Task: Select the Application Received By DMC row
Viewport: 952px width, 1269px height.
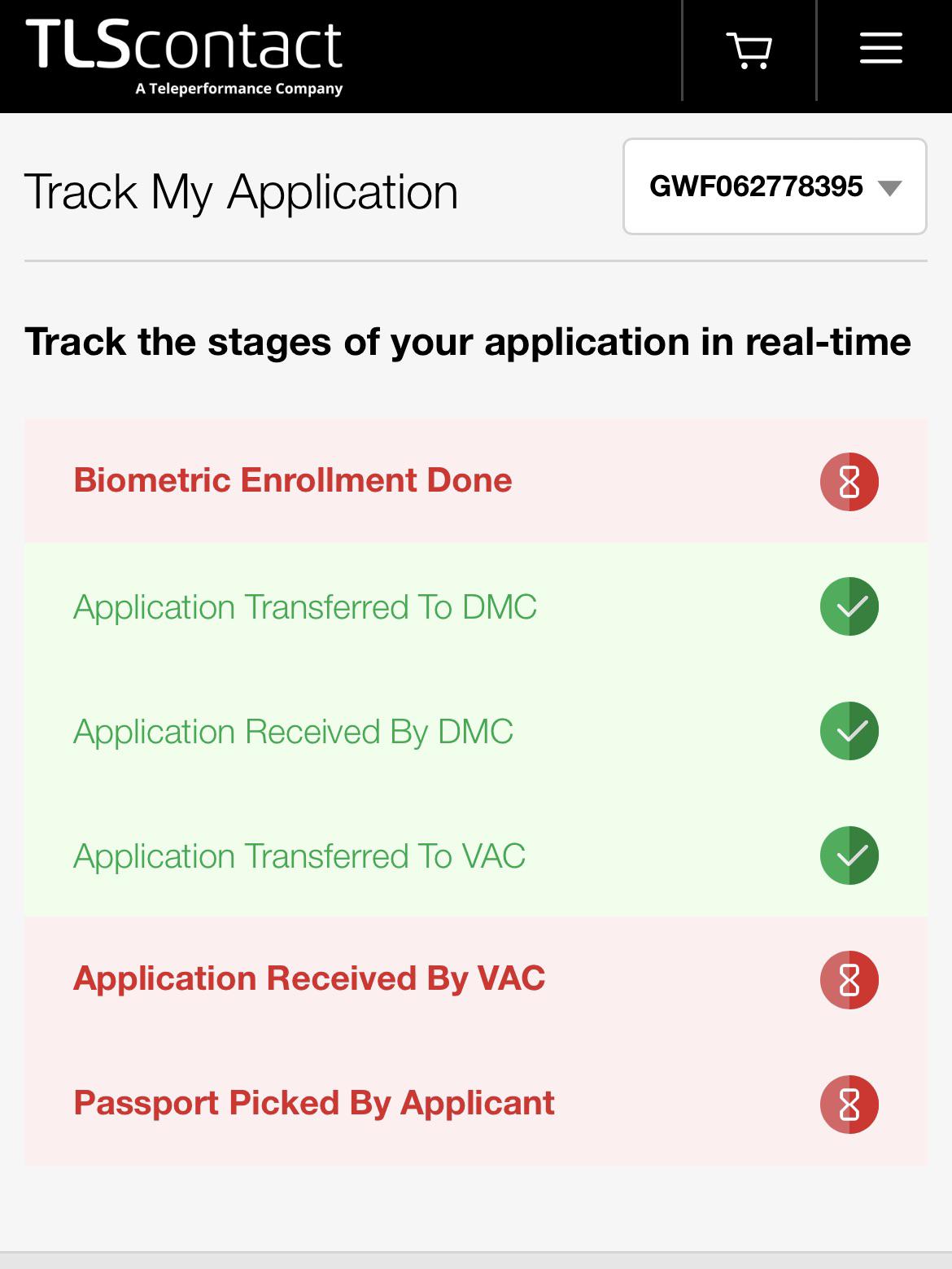Action: [293, 731]
